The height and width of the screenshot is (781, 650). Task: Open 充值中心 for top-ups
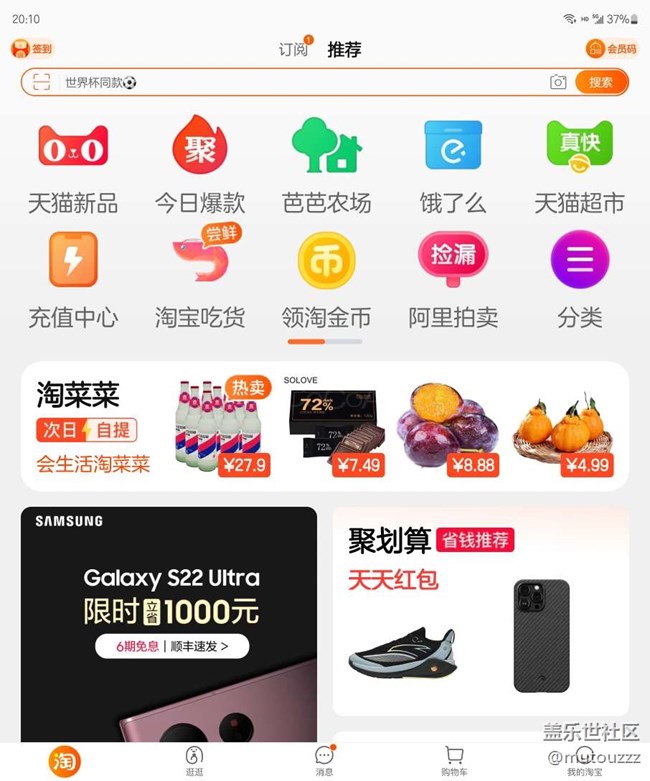tap(73, 281)
